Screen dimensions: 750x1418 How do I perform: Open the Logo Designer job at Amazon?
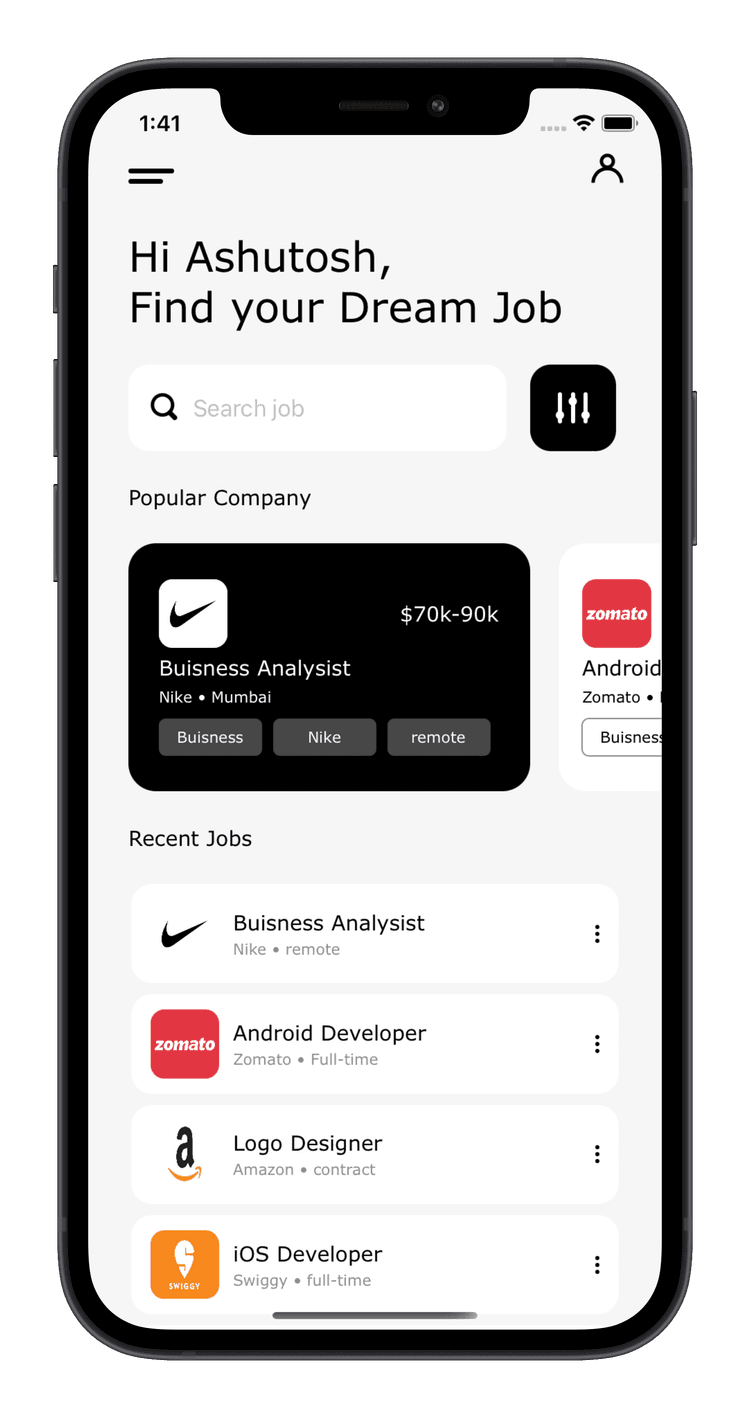click(x=350, y=1154)
